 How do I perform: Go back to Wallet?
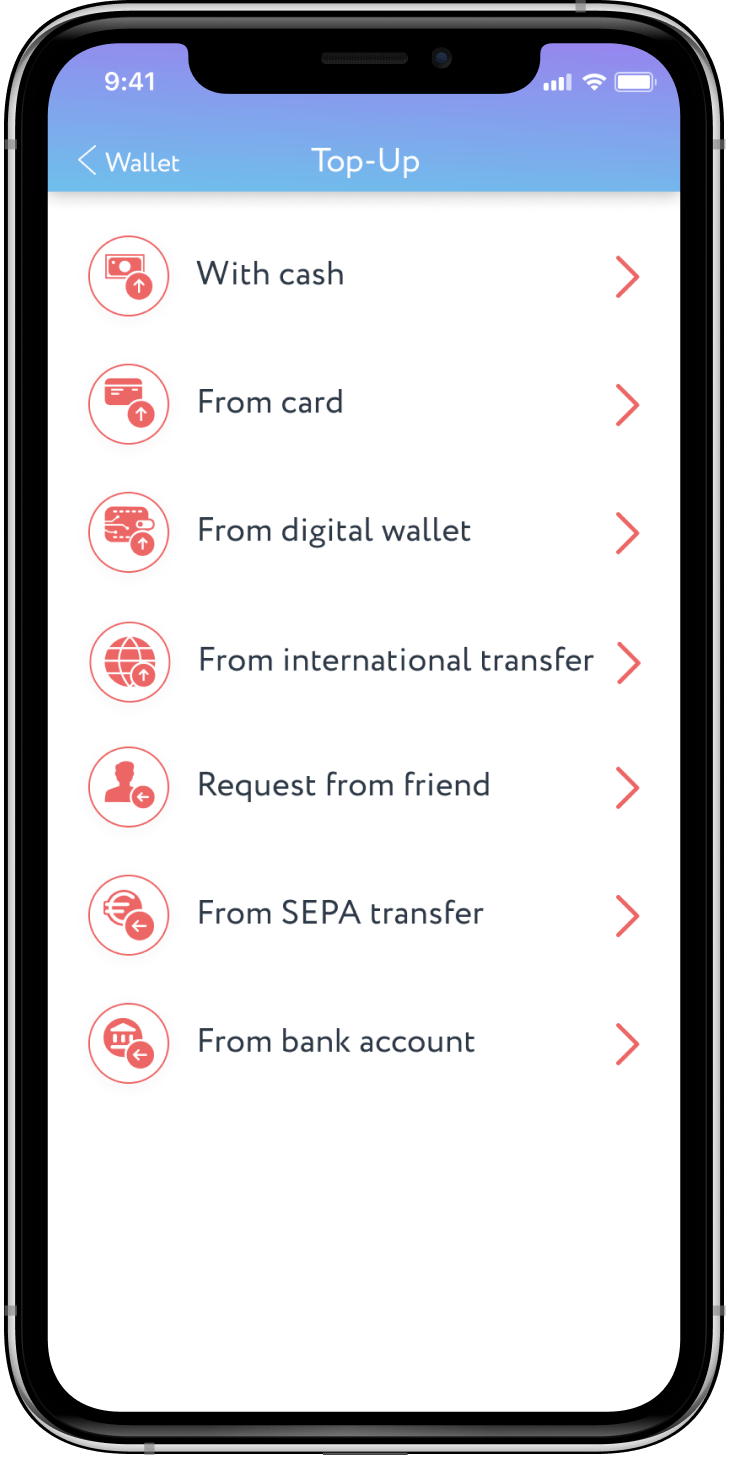click(129, 161)
